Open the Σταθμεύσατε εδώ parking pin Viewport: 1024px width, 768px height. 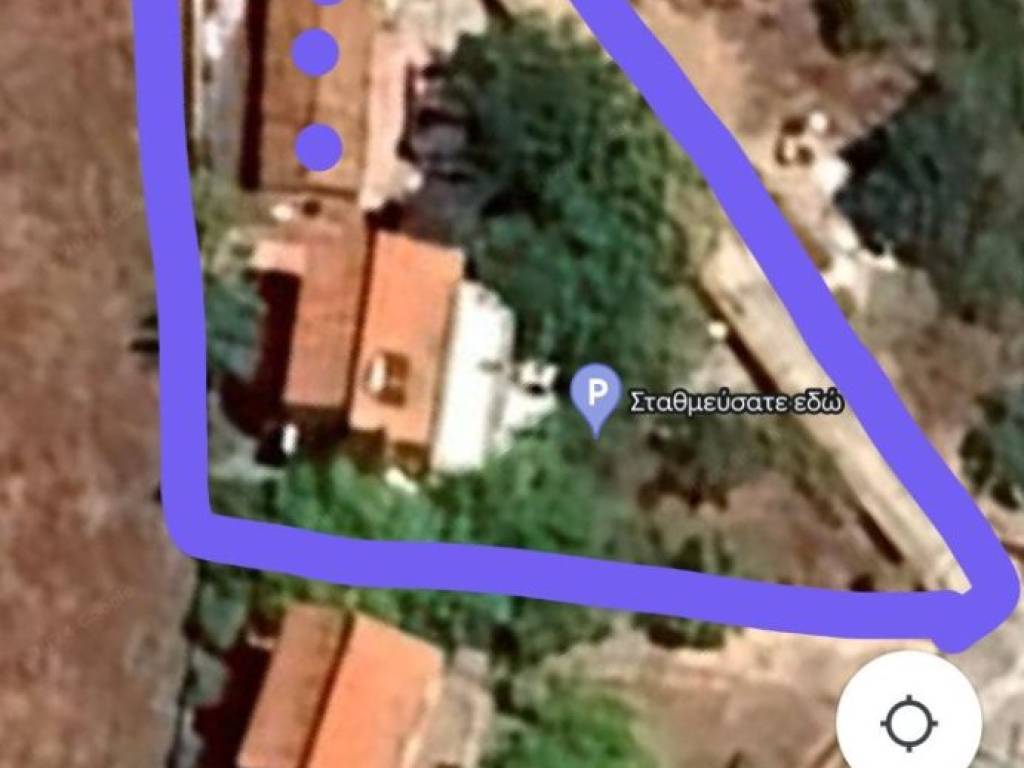596,394
